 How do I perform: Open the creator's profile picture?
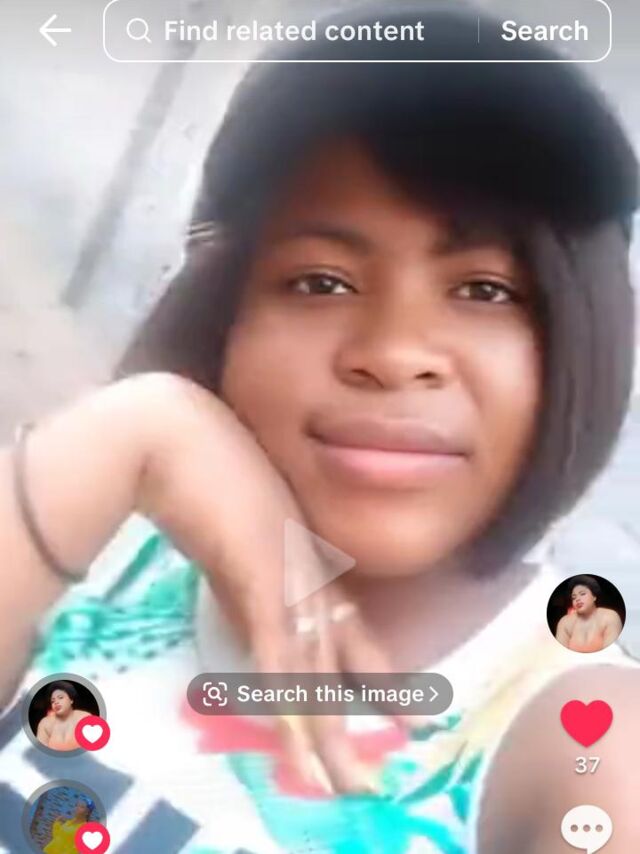586,613
